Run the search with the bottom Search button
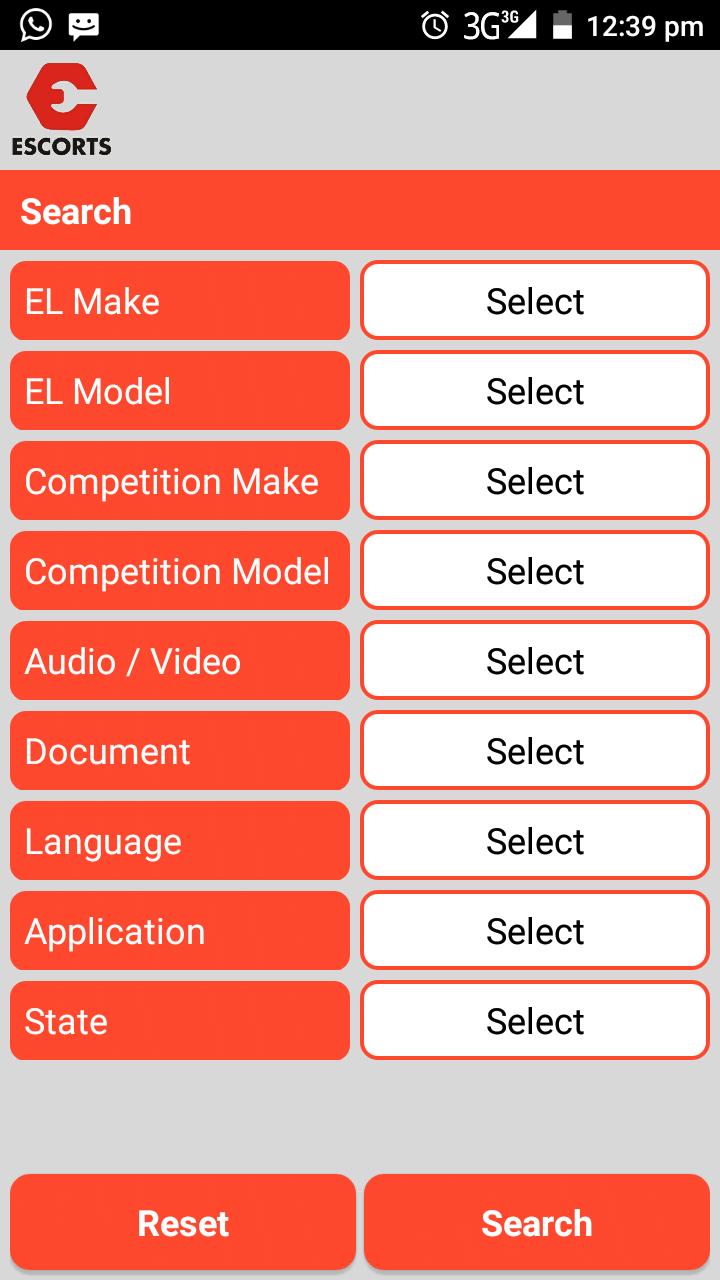 point(537,1223)
